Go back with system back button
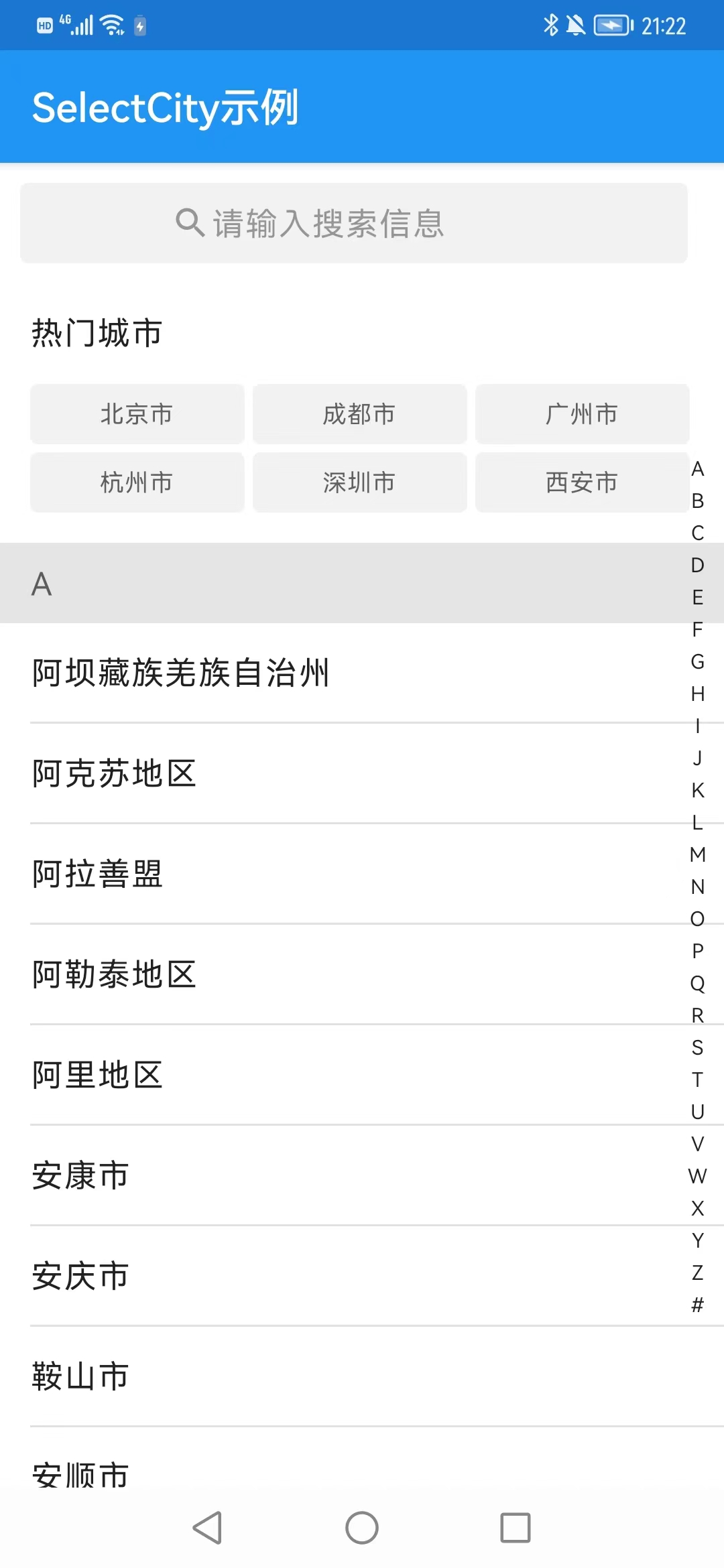Screen dimensions: 724x1568 tap(207, 1528)
